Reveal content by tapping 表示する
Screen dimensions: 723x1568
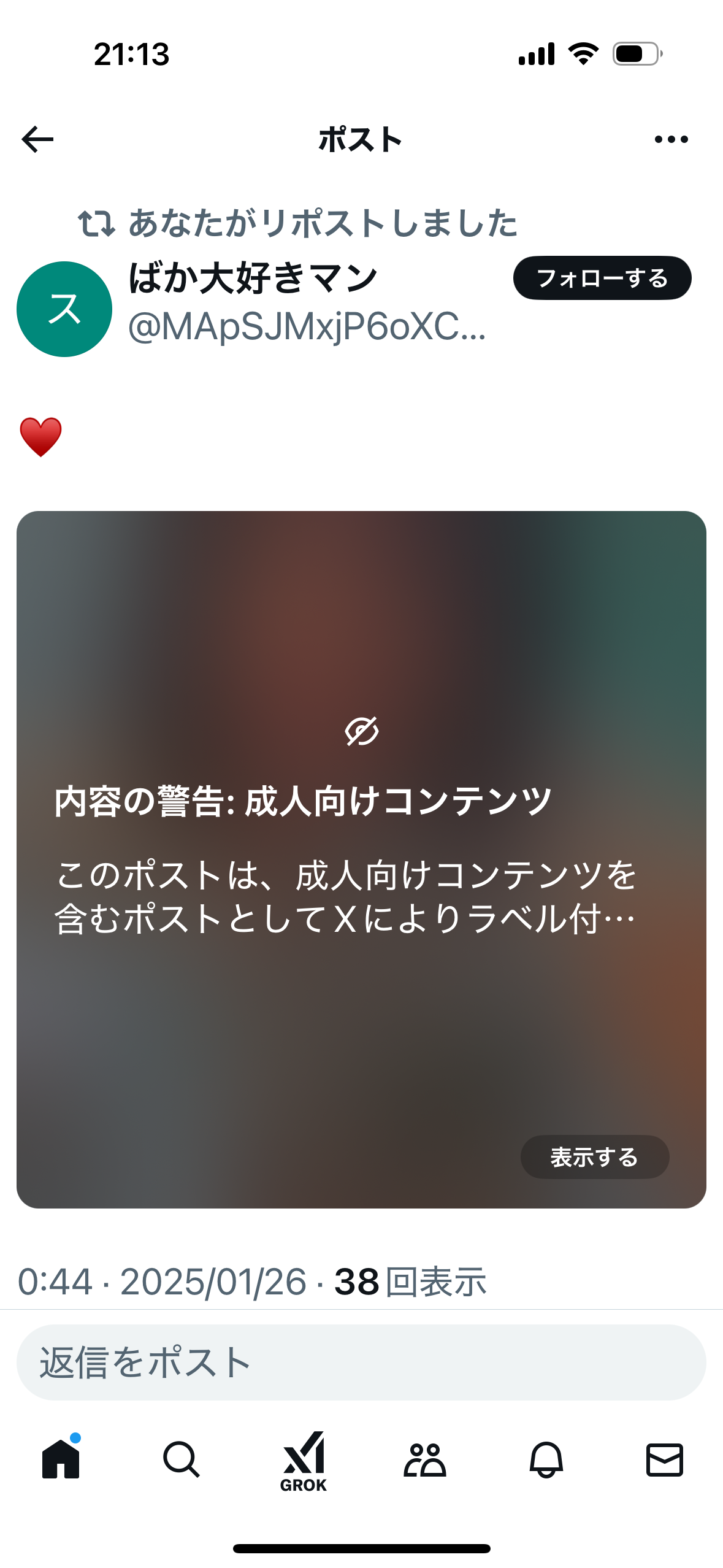click(594, 1157)
